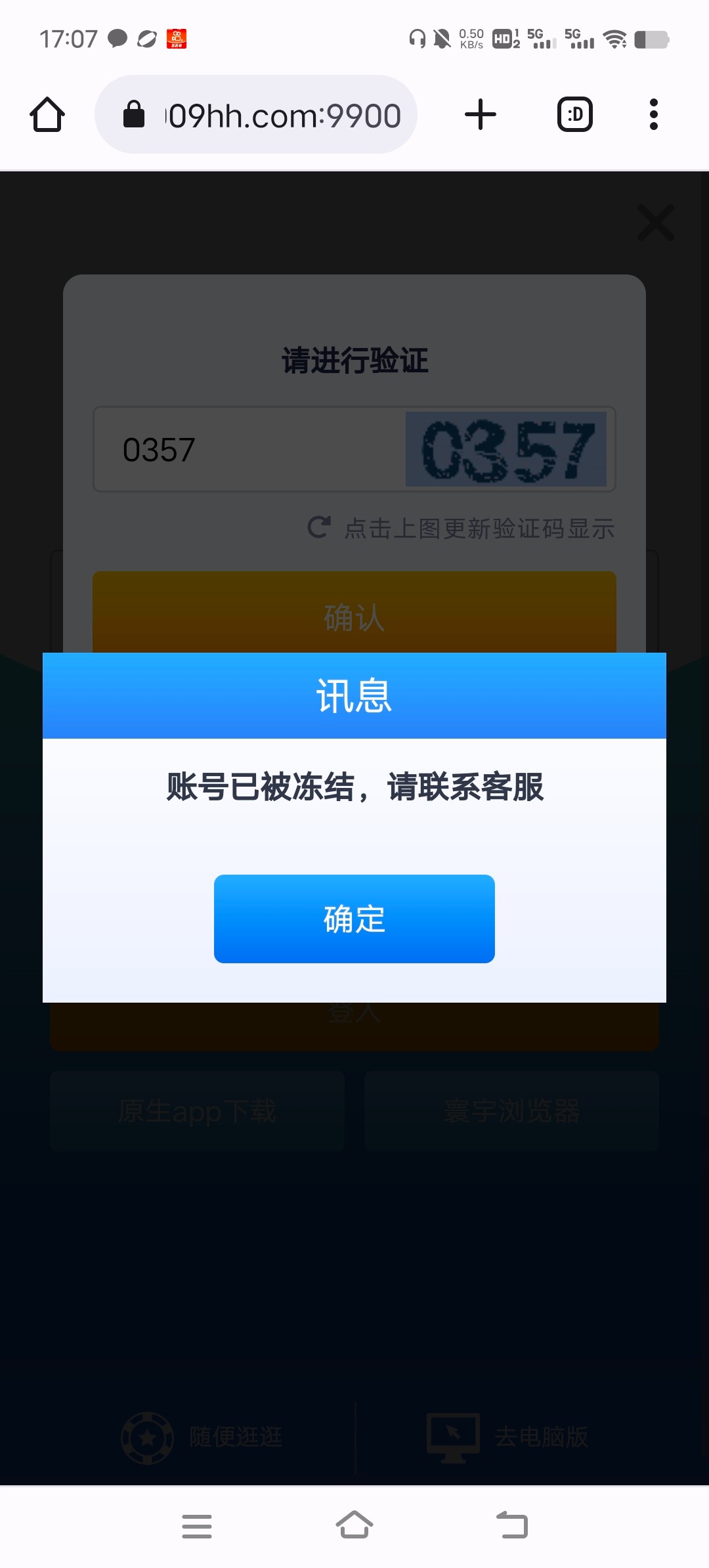Click the captcha text input field
The width and height of the screenshot is (709, 1568).
tap(243, 449)
